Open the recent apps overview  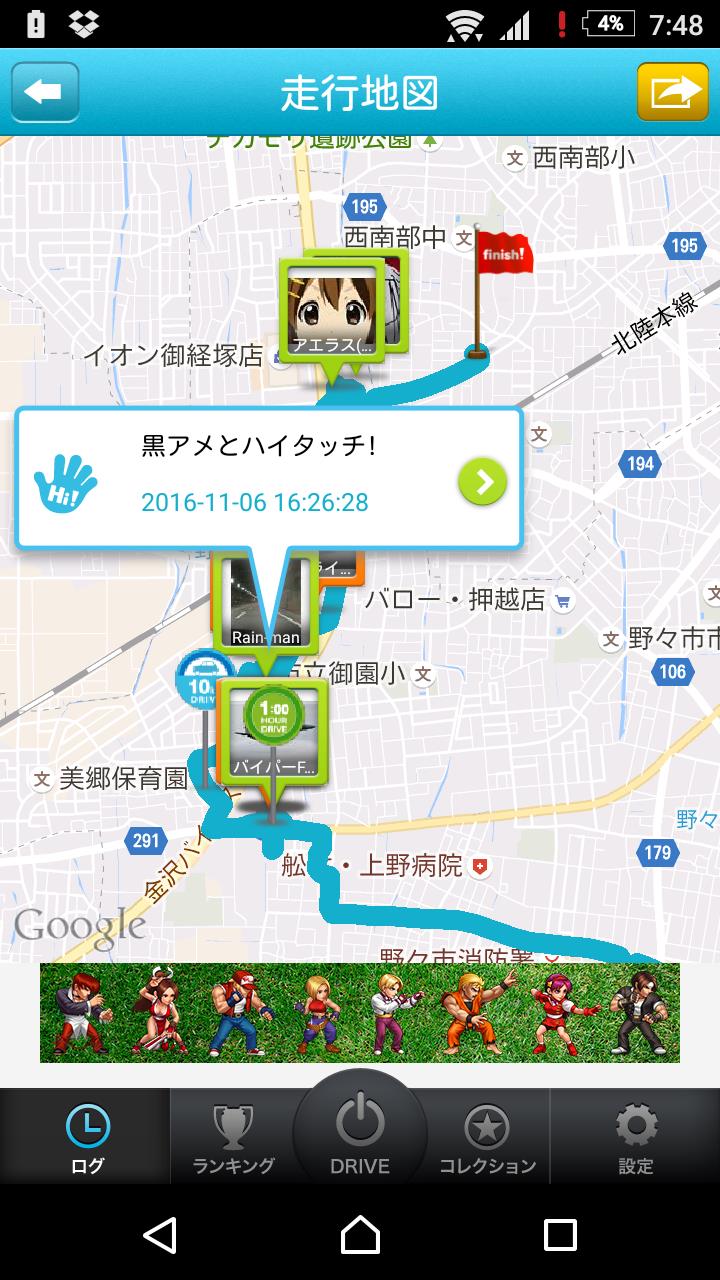[560, 1234]
